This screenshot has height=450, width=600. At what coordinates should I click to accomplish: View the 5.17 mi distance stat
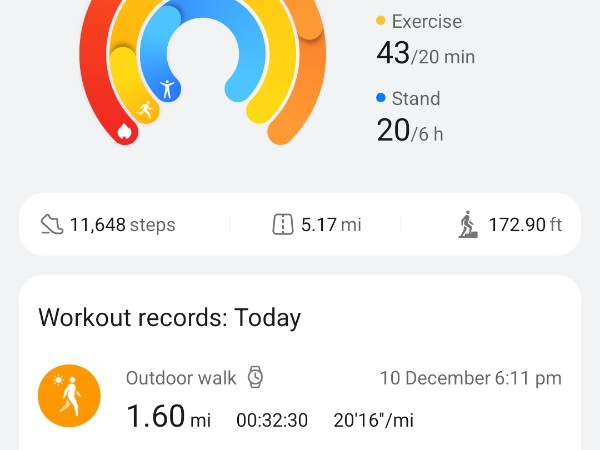pos(317,225)
